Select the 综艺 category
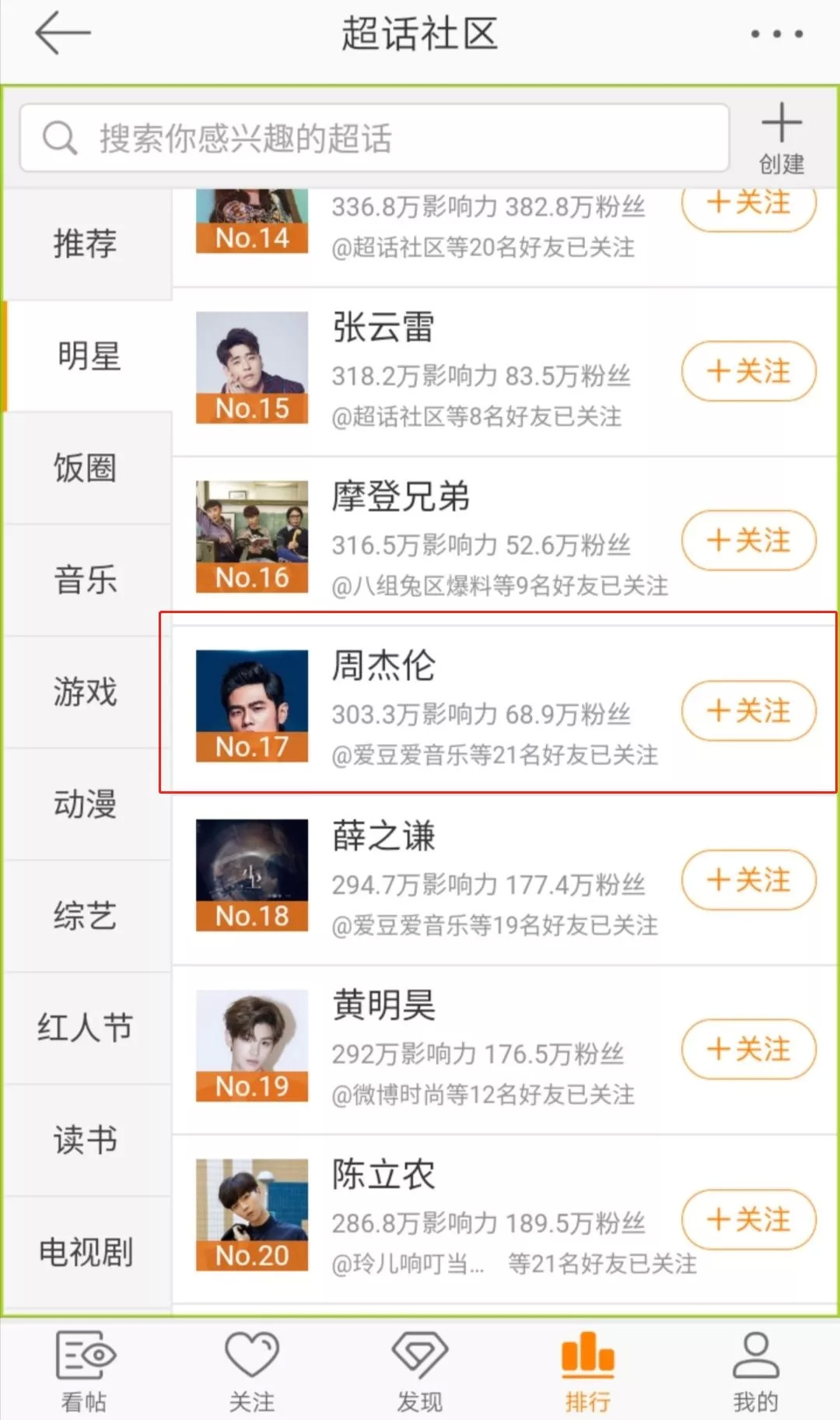 point(86,916)
